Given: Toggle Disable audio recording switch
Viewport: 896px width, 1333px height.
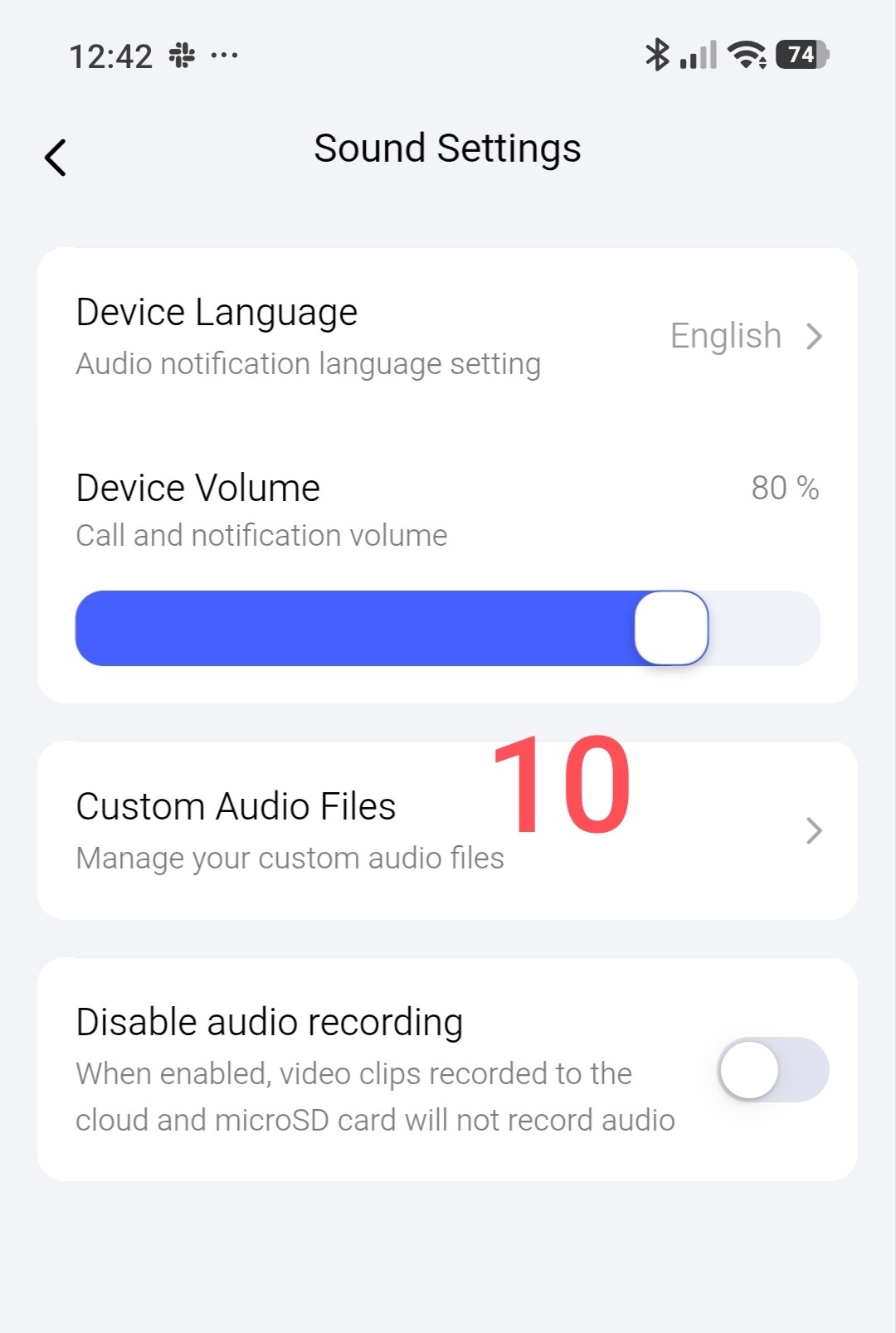Looking at the screenshot, I should click(773, 1069).
